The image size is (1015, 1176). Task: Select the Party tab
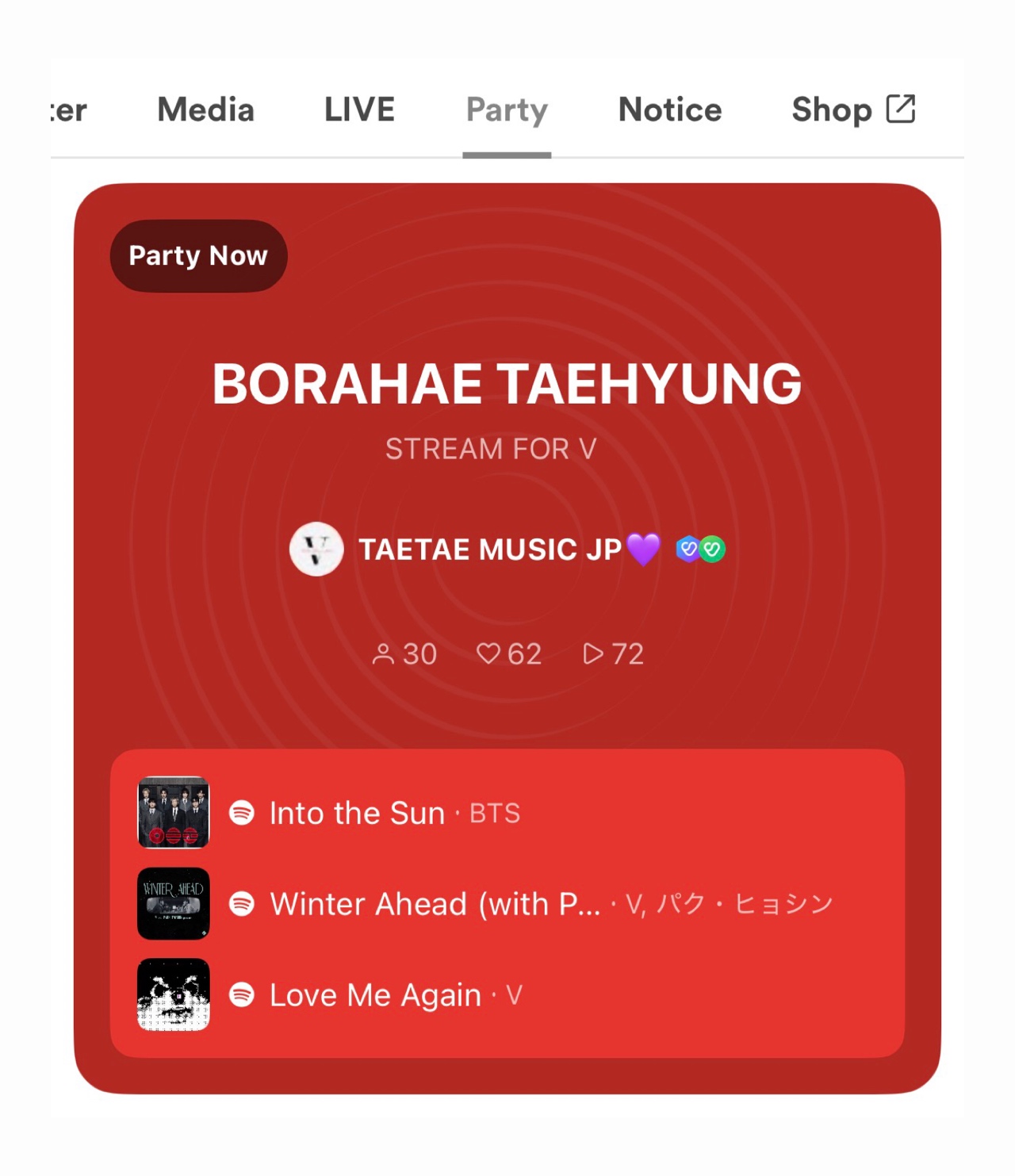point(507,109)
